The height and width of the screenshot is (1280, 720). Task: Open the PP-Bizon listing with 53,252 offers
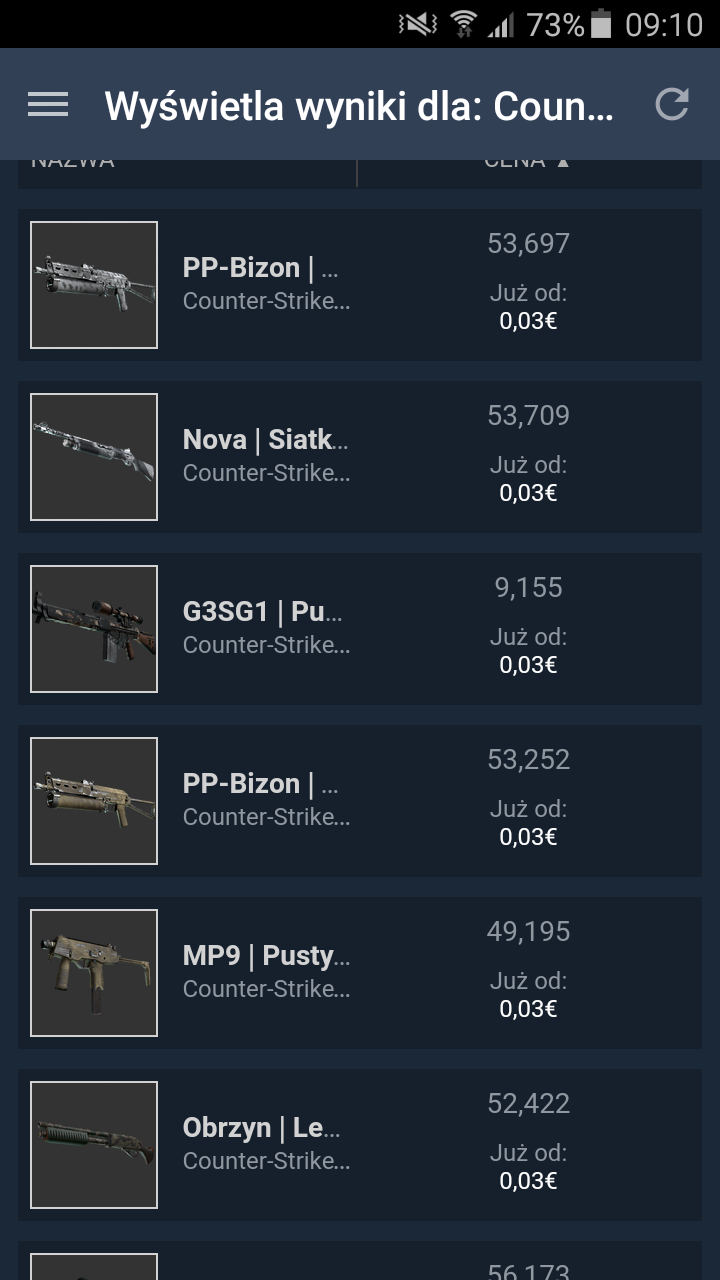(x=360, y=801)
